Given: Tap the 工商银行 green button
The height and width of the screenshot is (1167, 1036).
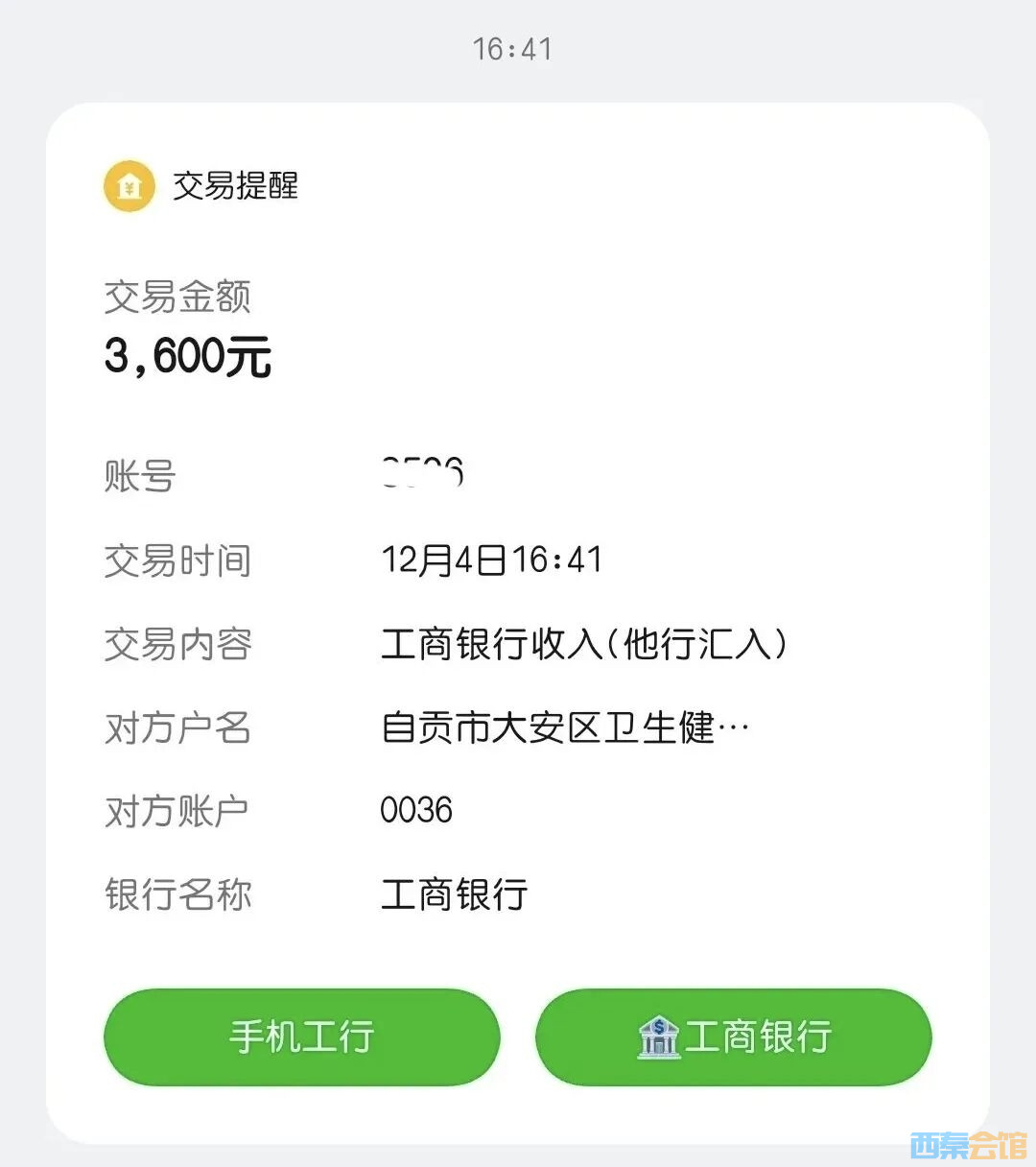Looking at the screenshot, I should click(x=733, y=1036).
